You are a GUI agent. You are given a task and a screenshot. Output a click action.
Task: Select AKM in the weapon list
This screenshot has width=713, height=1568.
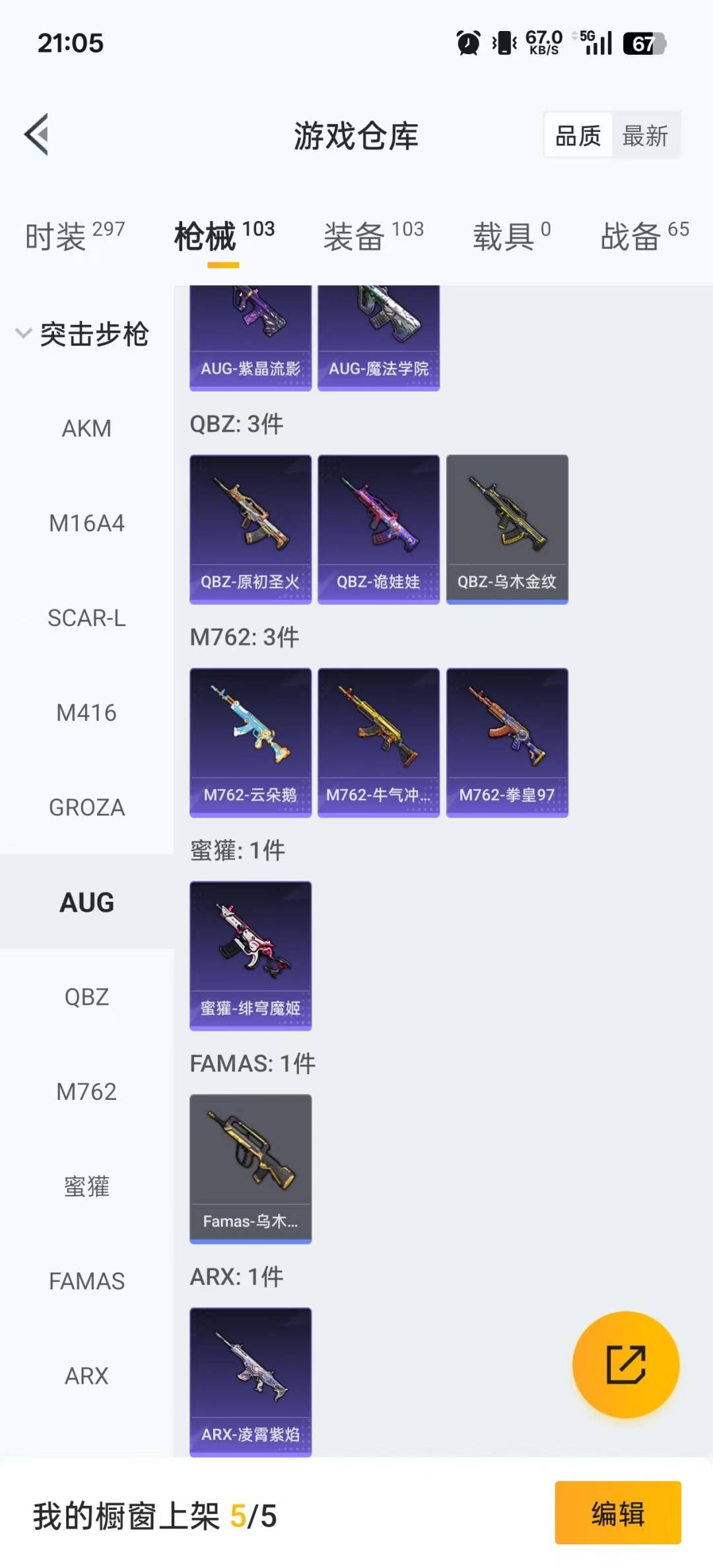click(86, 428)
